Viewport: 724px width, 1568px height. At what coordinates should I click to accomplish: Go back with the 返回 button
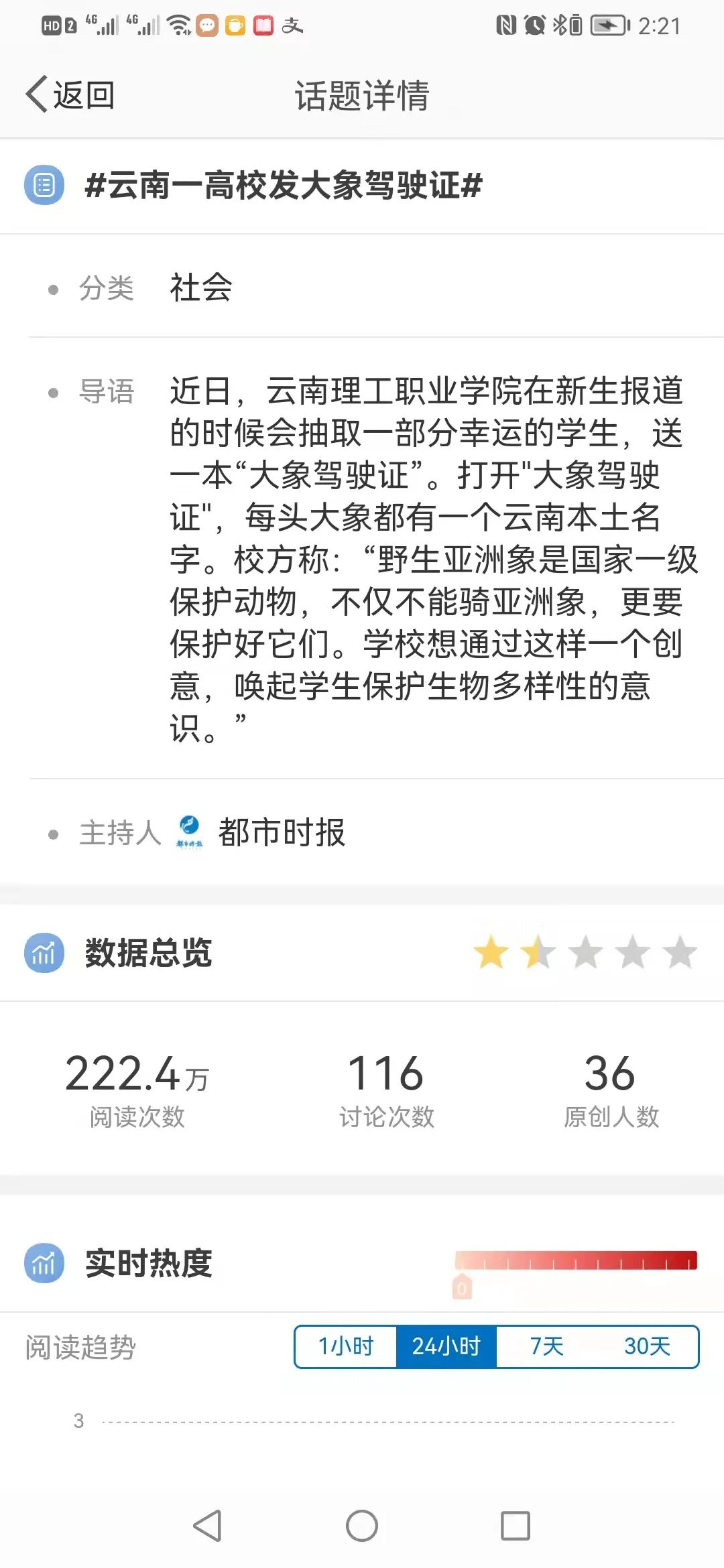70,94
